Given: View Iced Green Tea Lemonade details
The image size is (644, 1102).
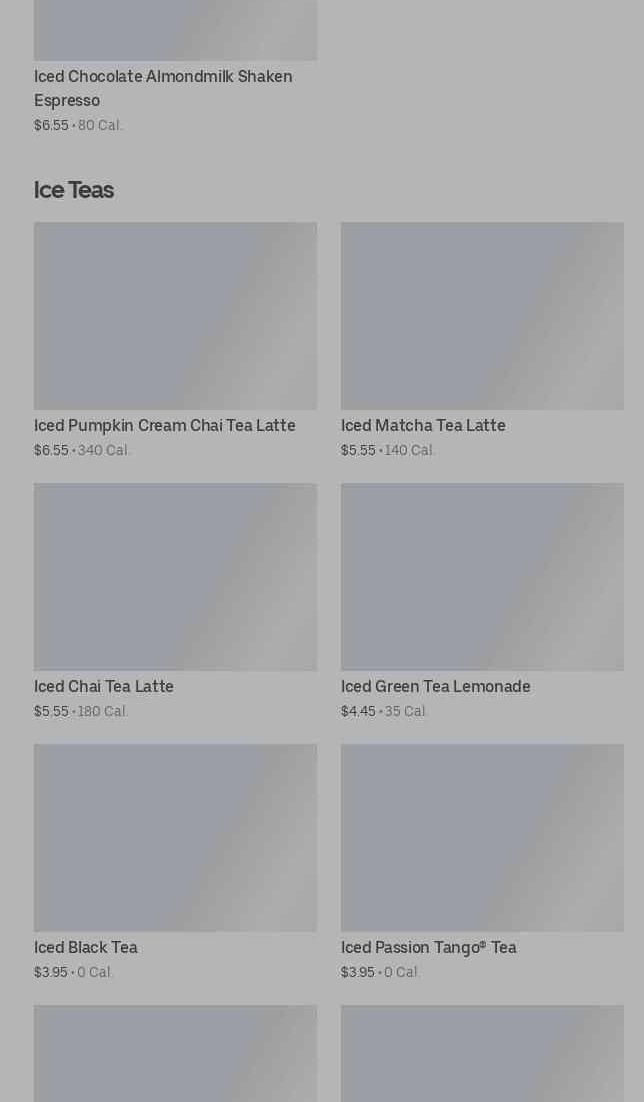Looking at the screenshot, I should coord(482,601).
